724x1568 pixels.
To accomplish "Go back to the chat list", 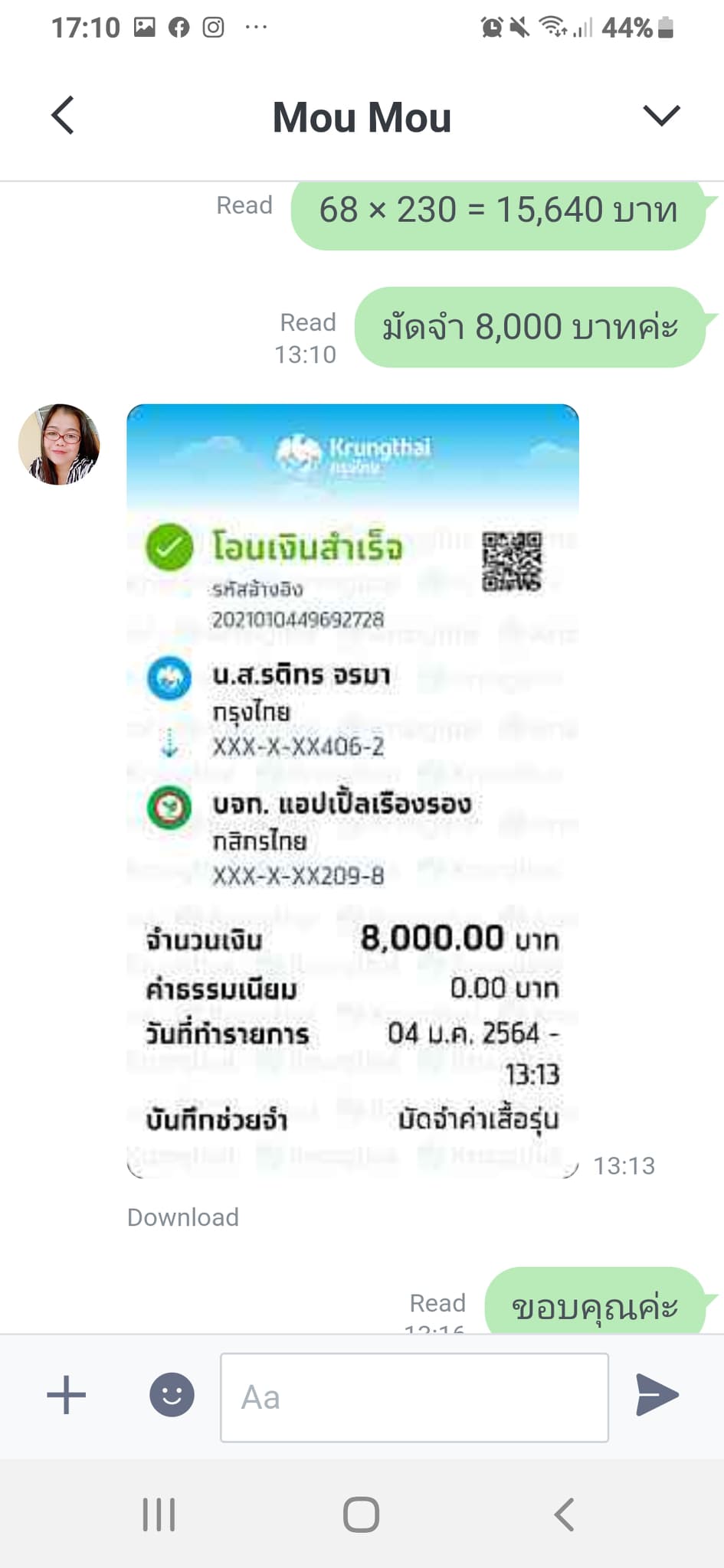I will click(x=63, y=116).
